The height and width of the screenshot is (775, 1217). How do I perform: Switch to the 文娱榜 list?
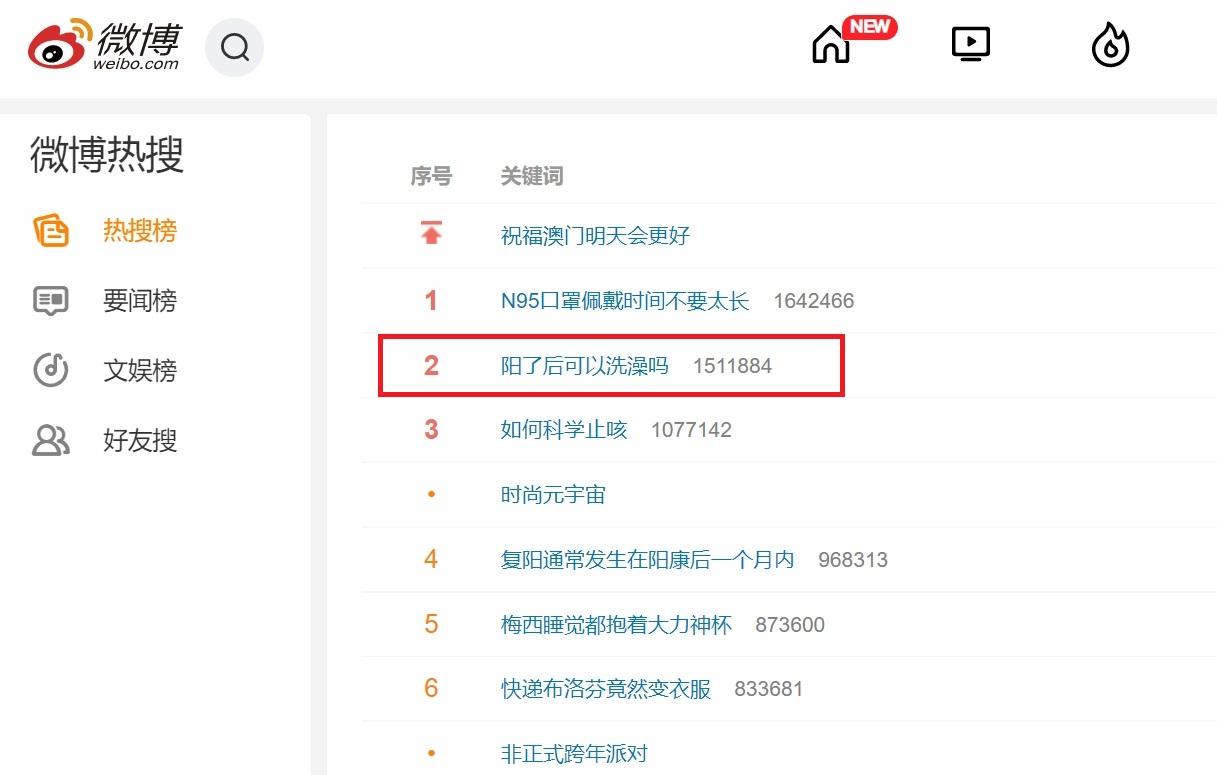tap(139, 371)
